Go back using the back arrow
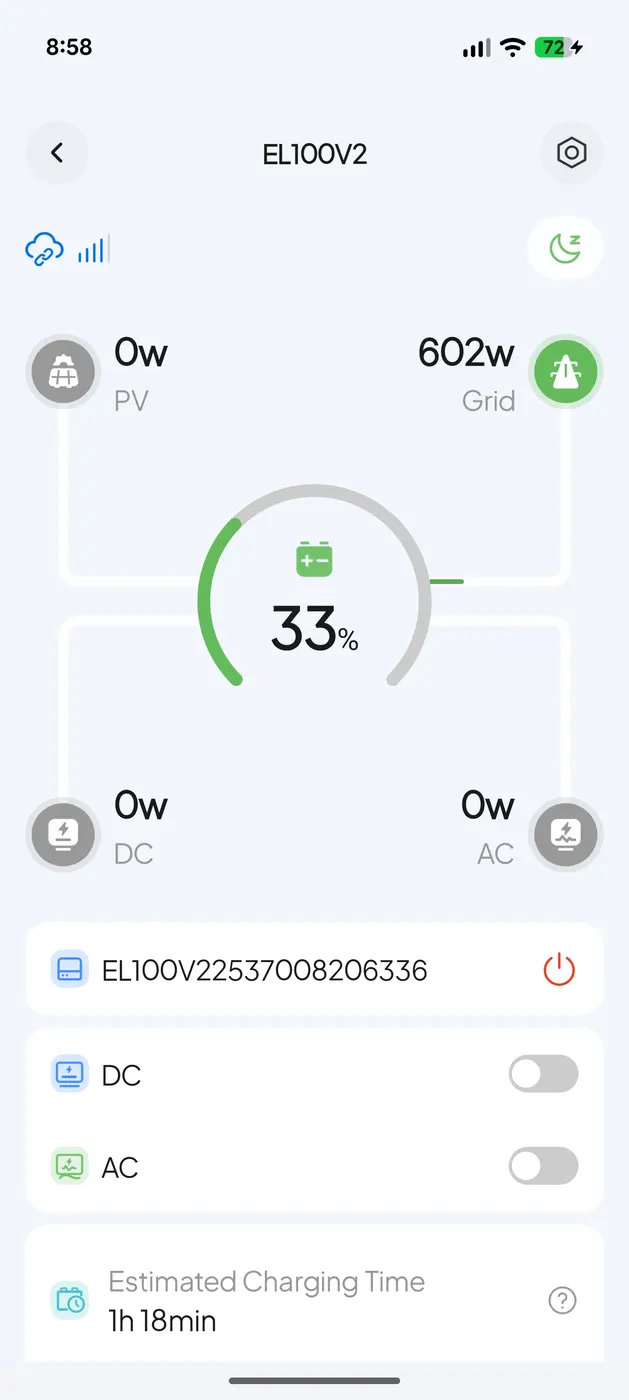This screenshot has height=1400, width=629. point(57,153)
